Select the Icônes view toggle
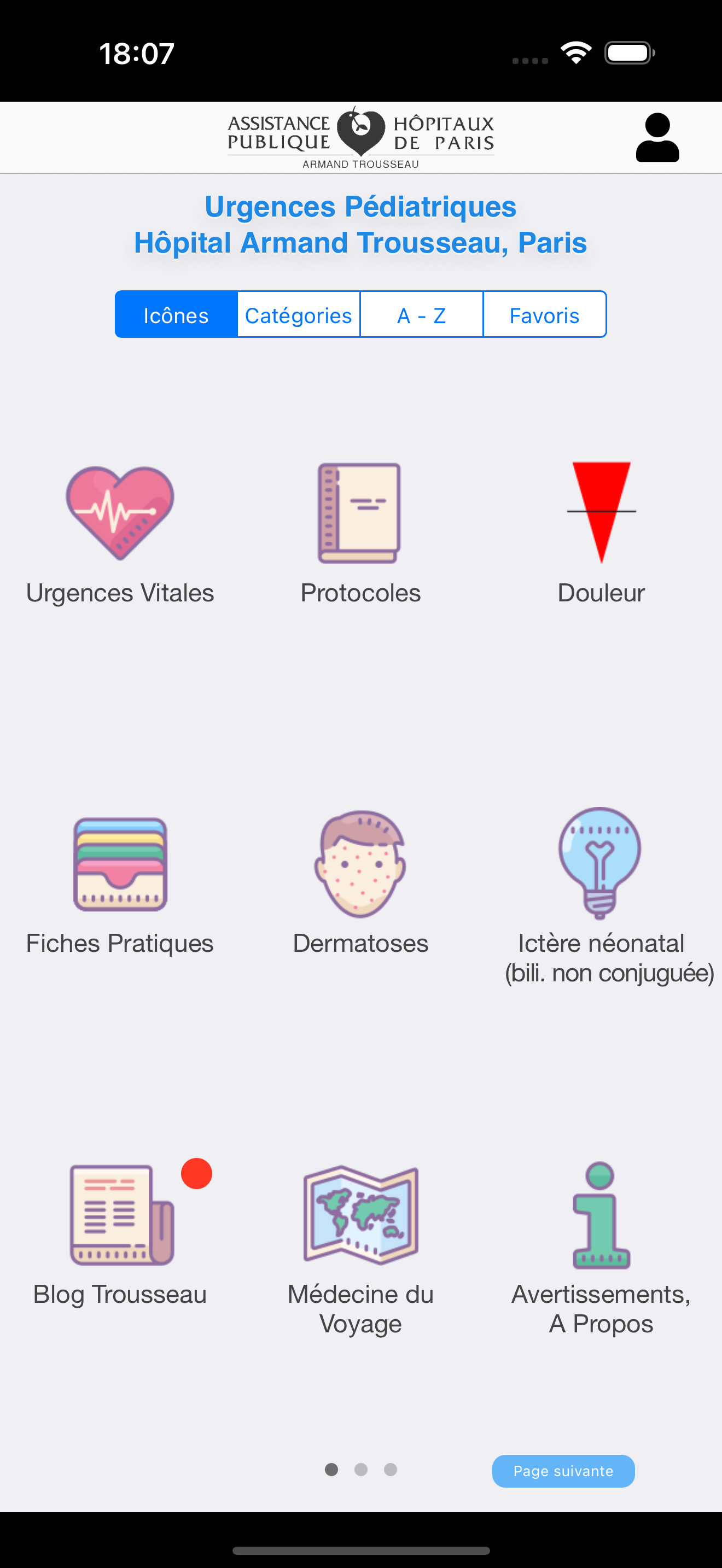This screenshot has width=722, height=1568. point(176,315)
